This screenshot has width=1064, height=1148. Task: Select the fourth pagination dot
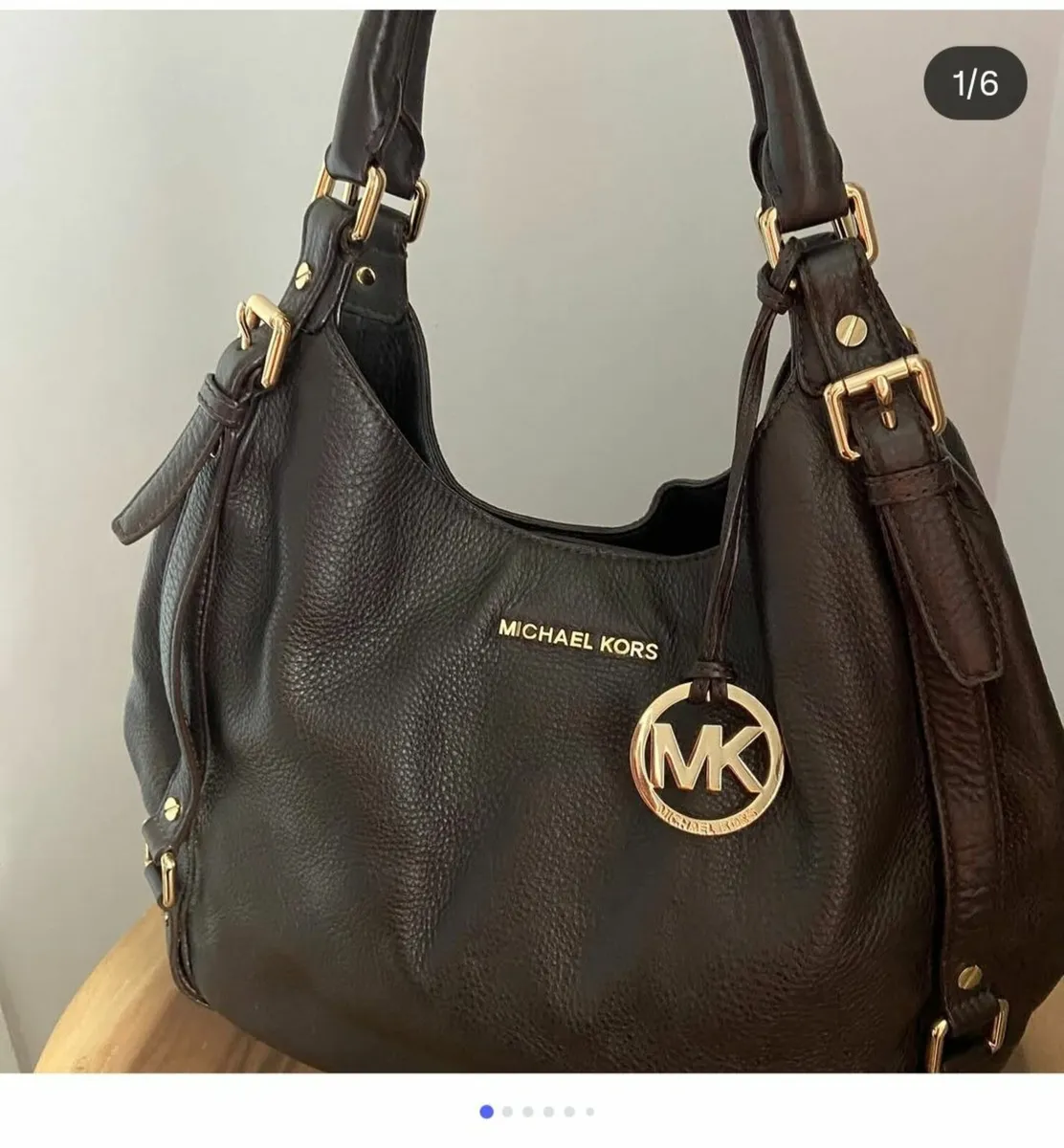click(x=547, y=1111)
